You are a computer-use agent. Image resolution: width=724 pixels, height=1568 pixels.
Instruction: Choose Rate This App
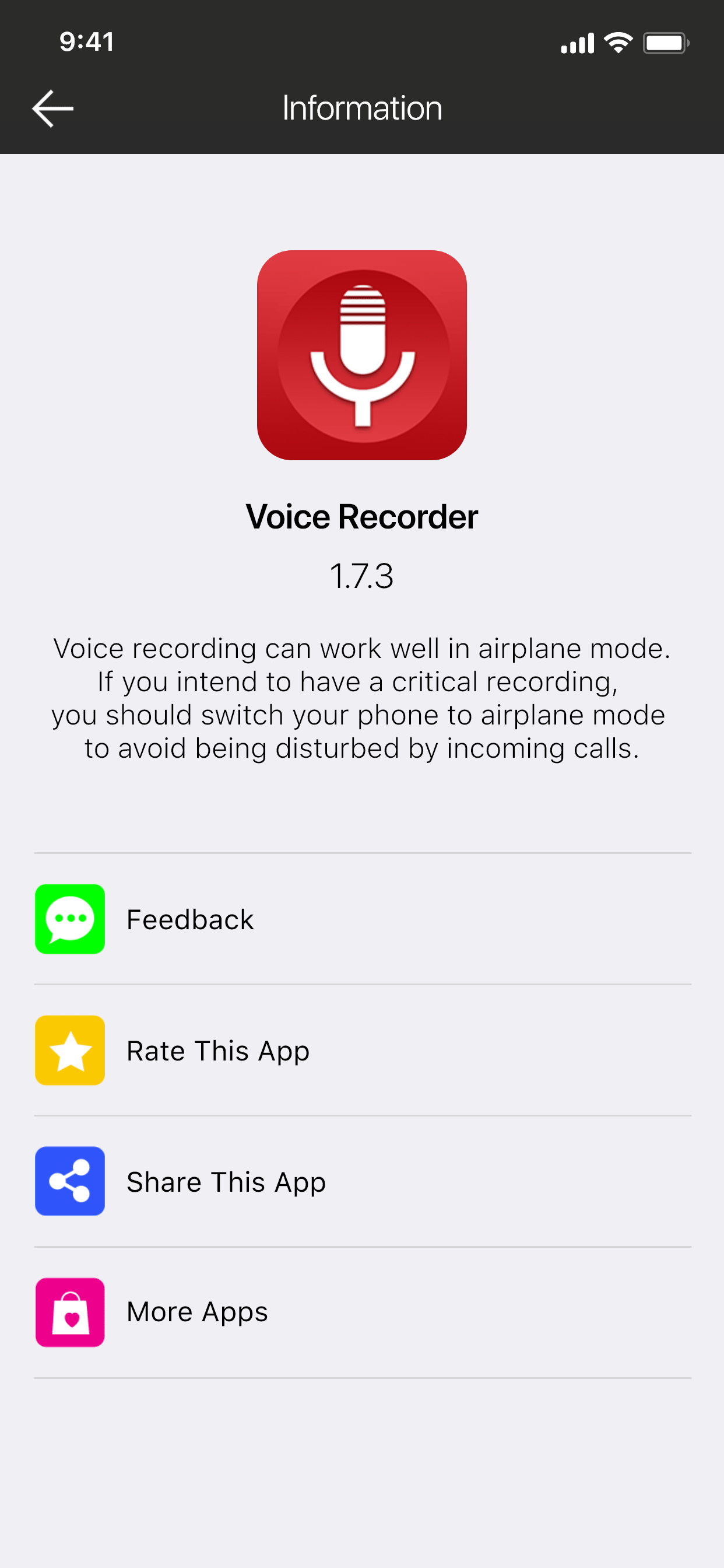click(217, 1050)
